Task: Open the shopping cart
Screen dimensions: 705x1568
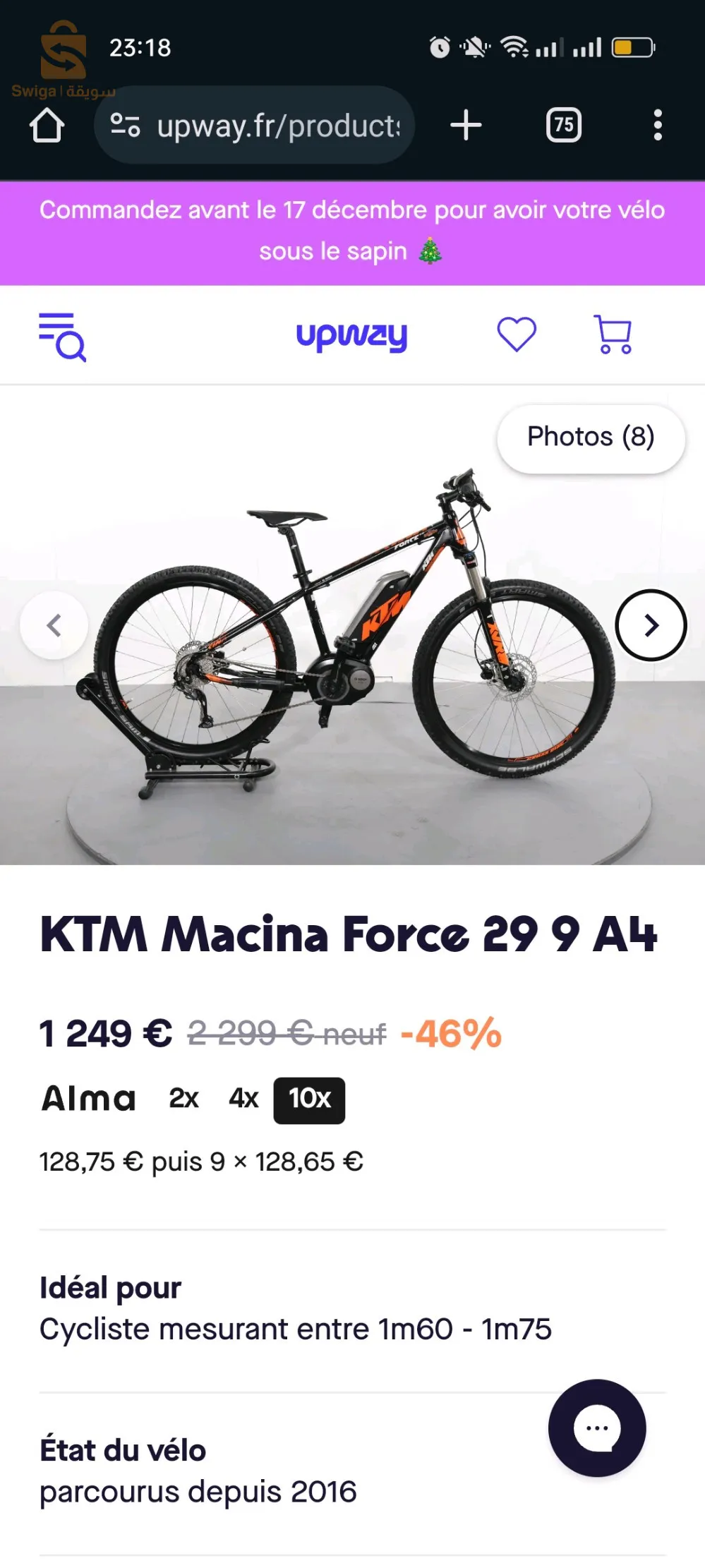Action: [x=613, y=334]
